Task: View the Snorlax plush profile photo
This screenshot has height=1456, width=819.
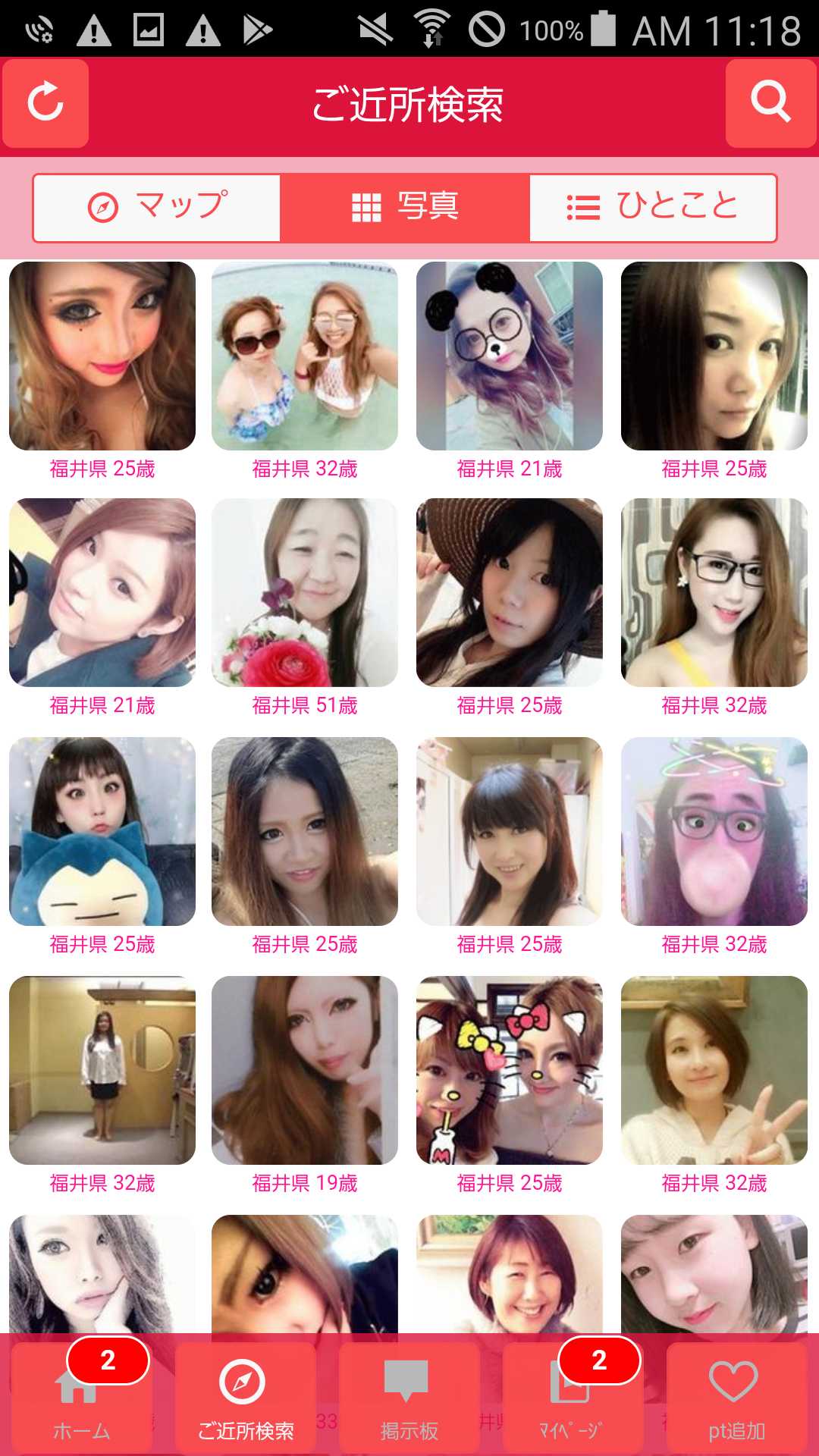Action: click(x=102, y=831)
